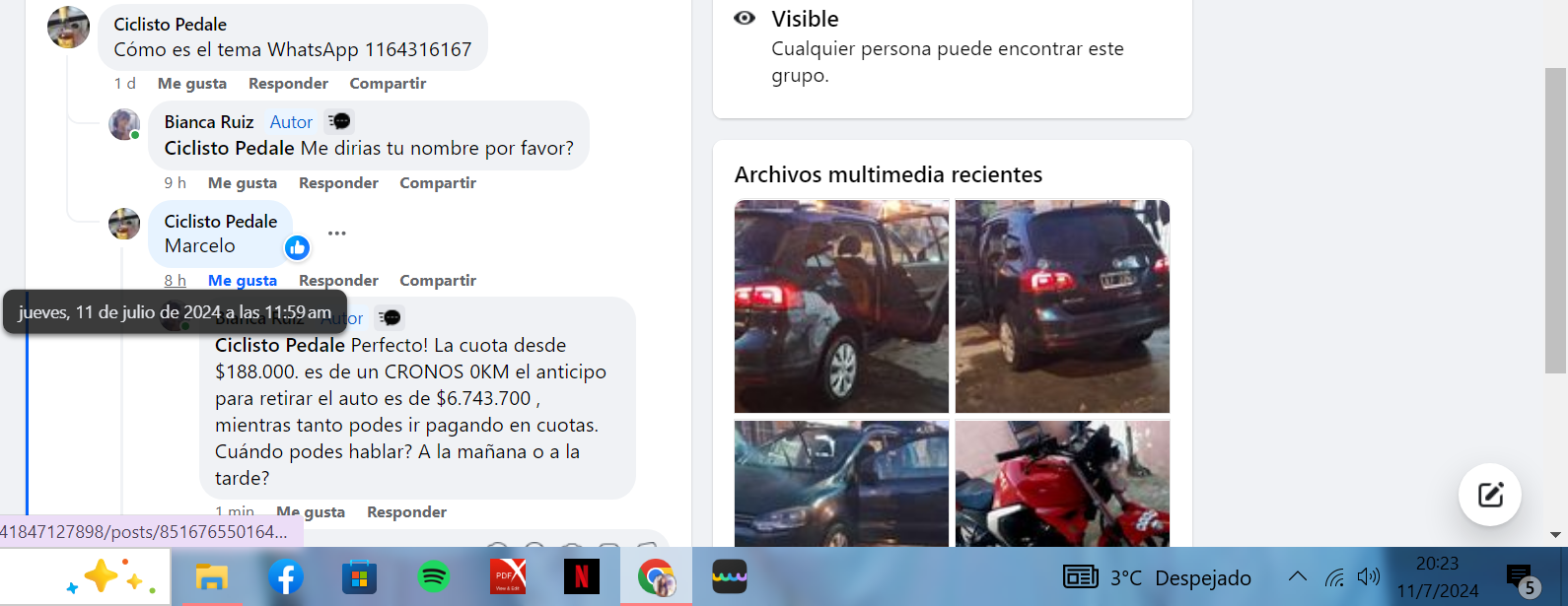Compose a new message with the floating pencil button
Viewport: 1568px width, 606px height.
coord(1490,495)
